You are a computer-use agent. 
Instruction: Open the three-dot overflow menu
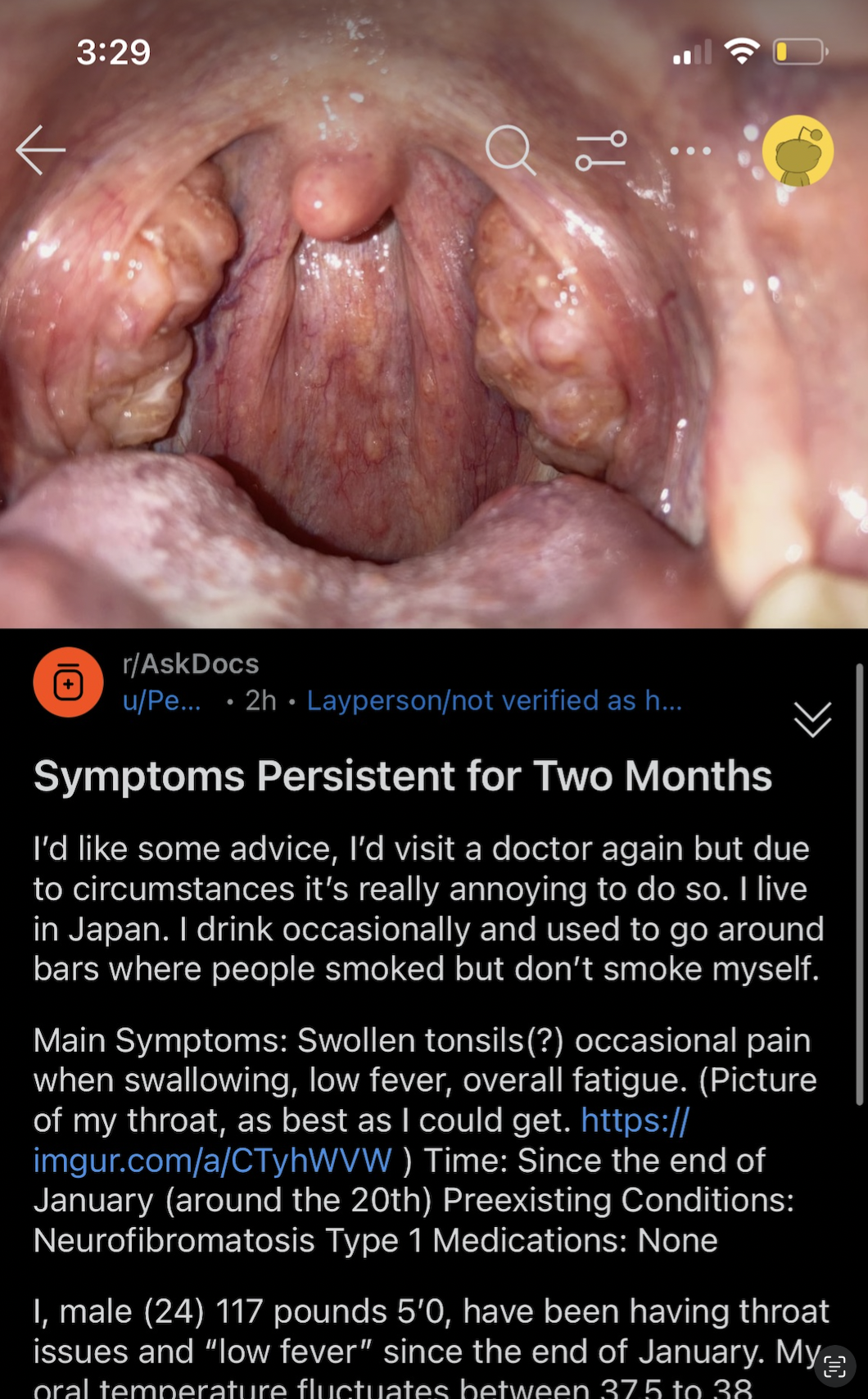(690, 151)
